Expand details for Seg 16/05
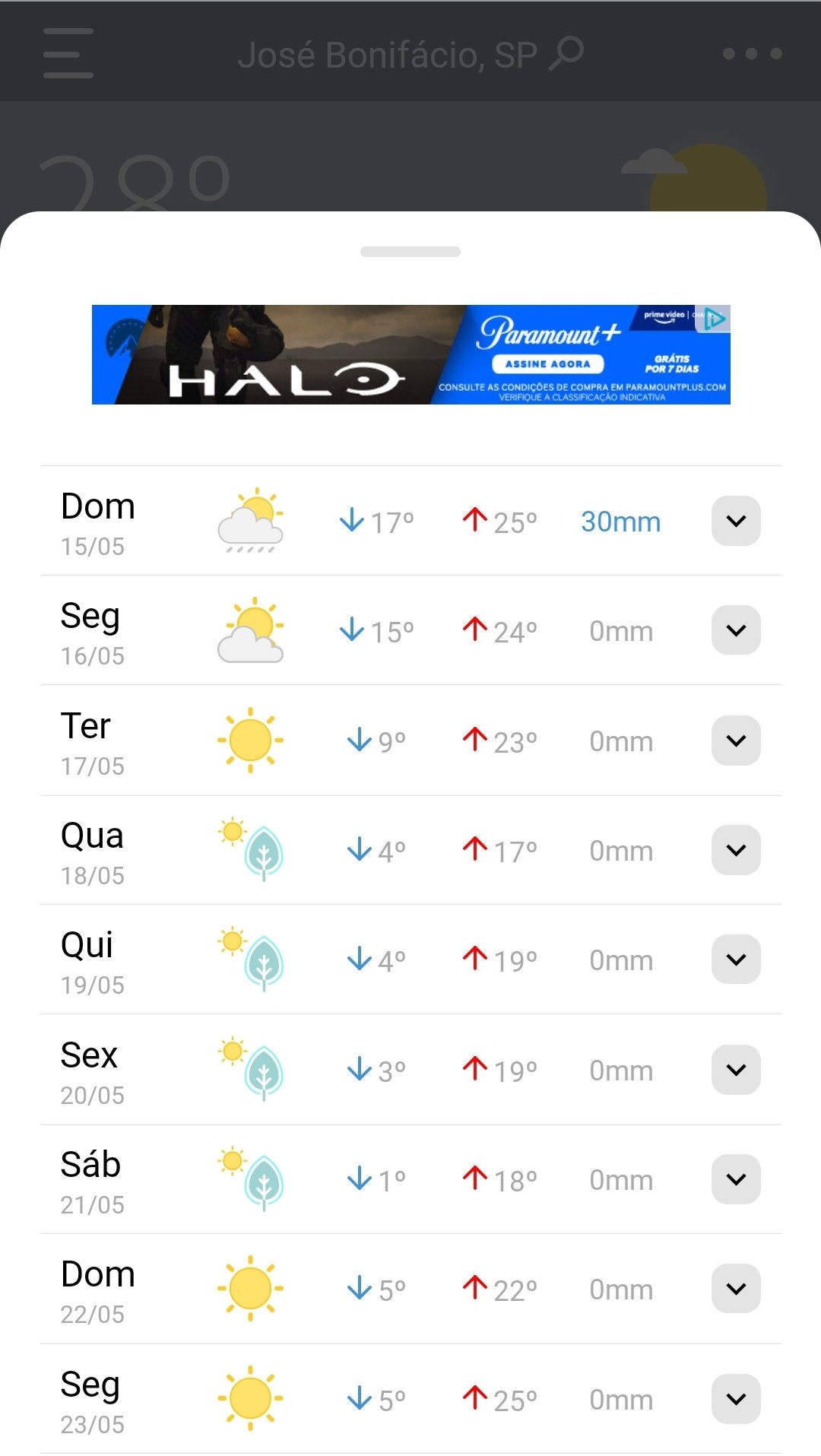The height and width of the screenshot is (1456, 821). 736,630
